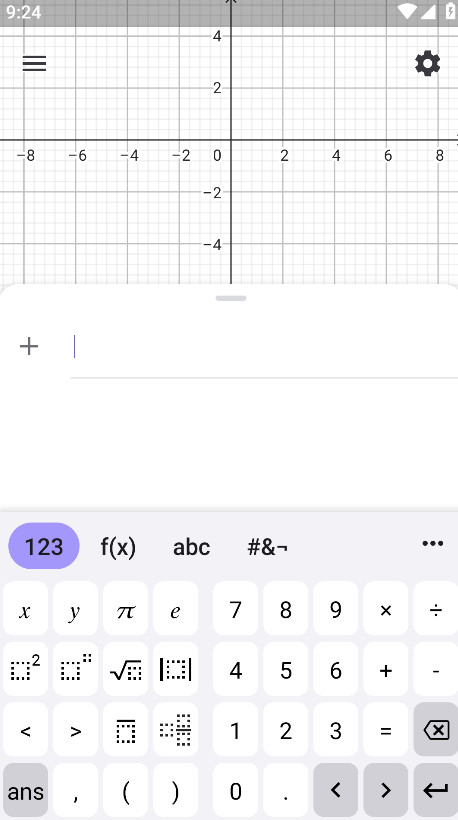Insert the multiplication sign

[386, 609]
